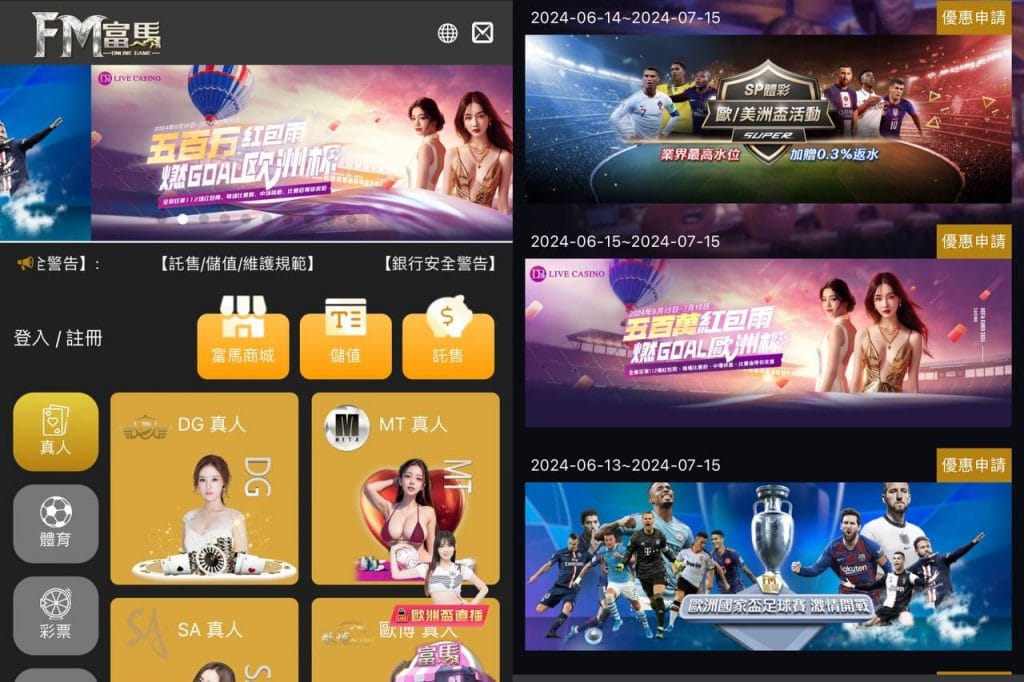This screenshot has height=682, width=1024.
Task: Open the 歐洲國家盃足球賽 promotion banner
Action: [767, 566]
